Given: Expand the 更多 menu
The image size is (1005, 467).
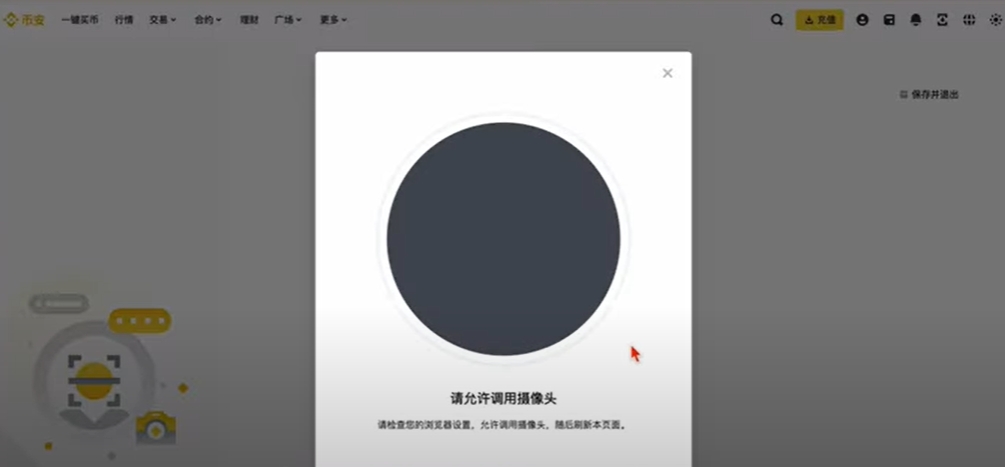Looking at the screenshot, I should pos(333,20).
